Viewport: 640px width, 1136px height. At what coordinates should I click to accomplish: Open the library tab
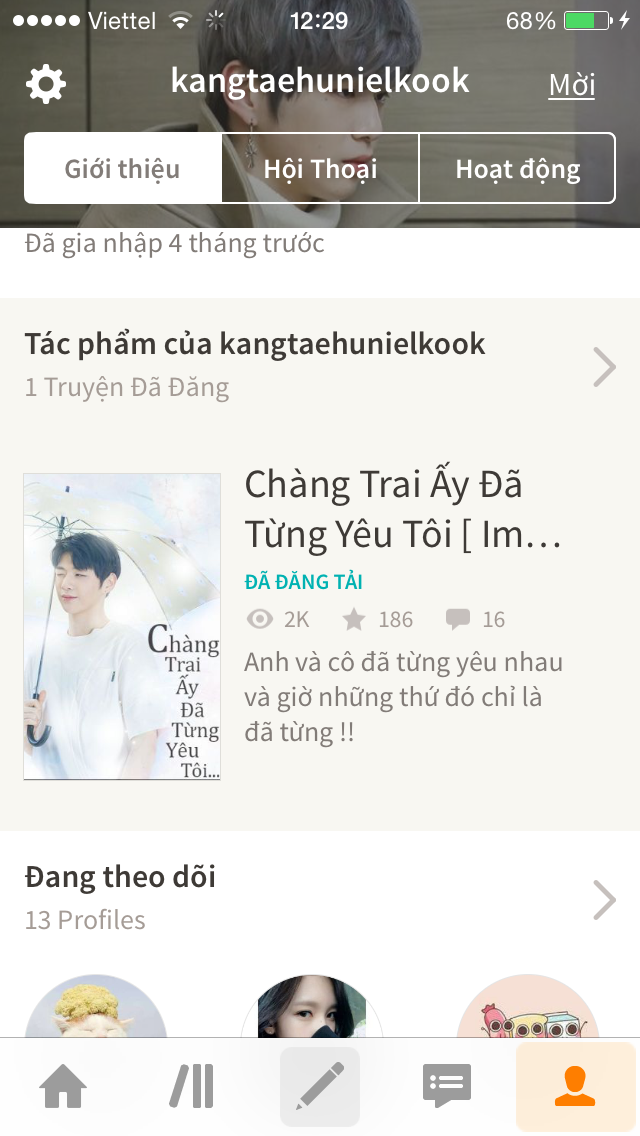191,1086
